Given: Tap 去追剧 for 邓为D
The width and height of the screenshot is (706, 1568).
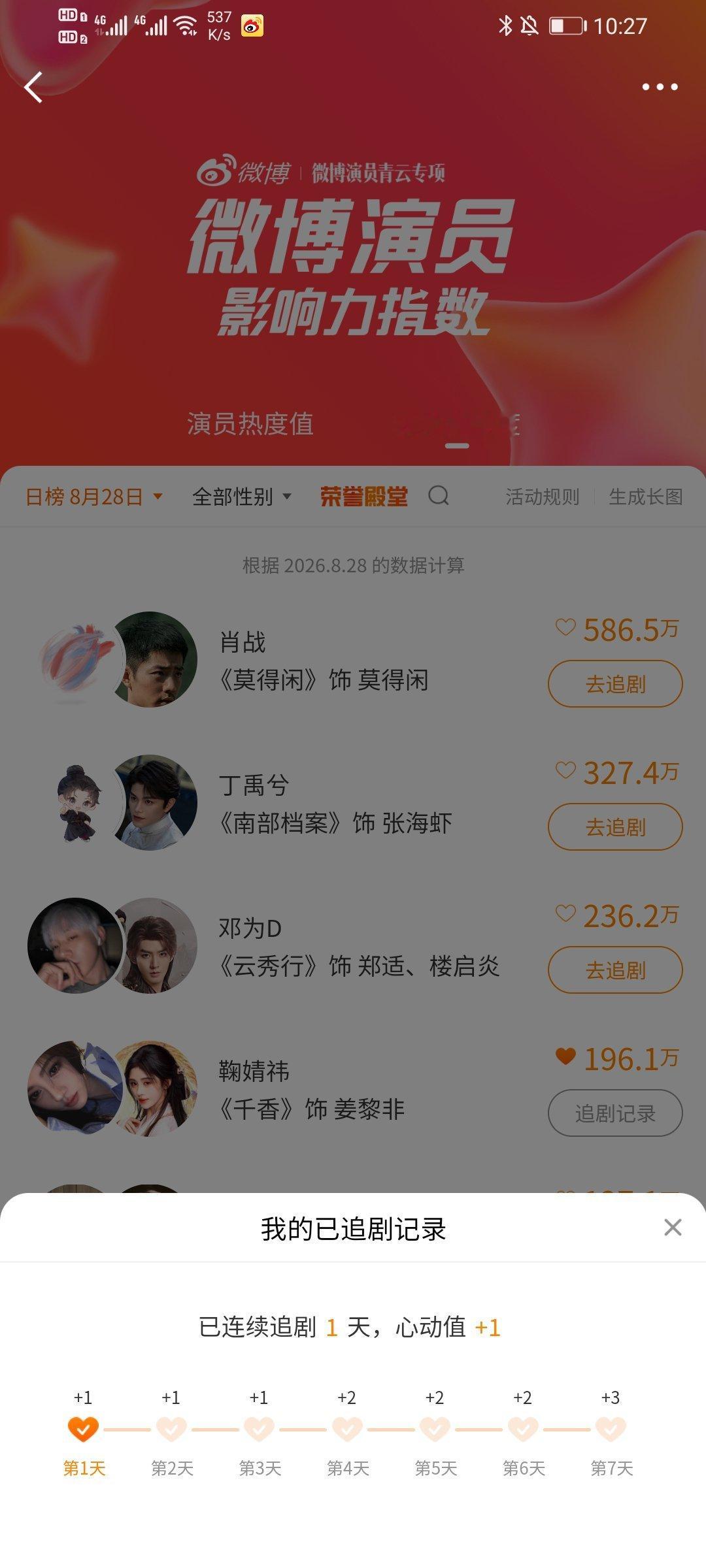Looking at the screenshot, I should click(615, 970).
